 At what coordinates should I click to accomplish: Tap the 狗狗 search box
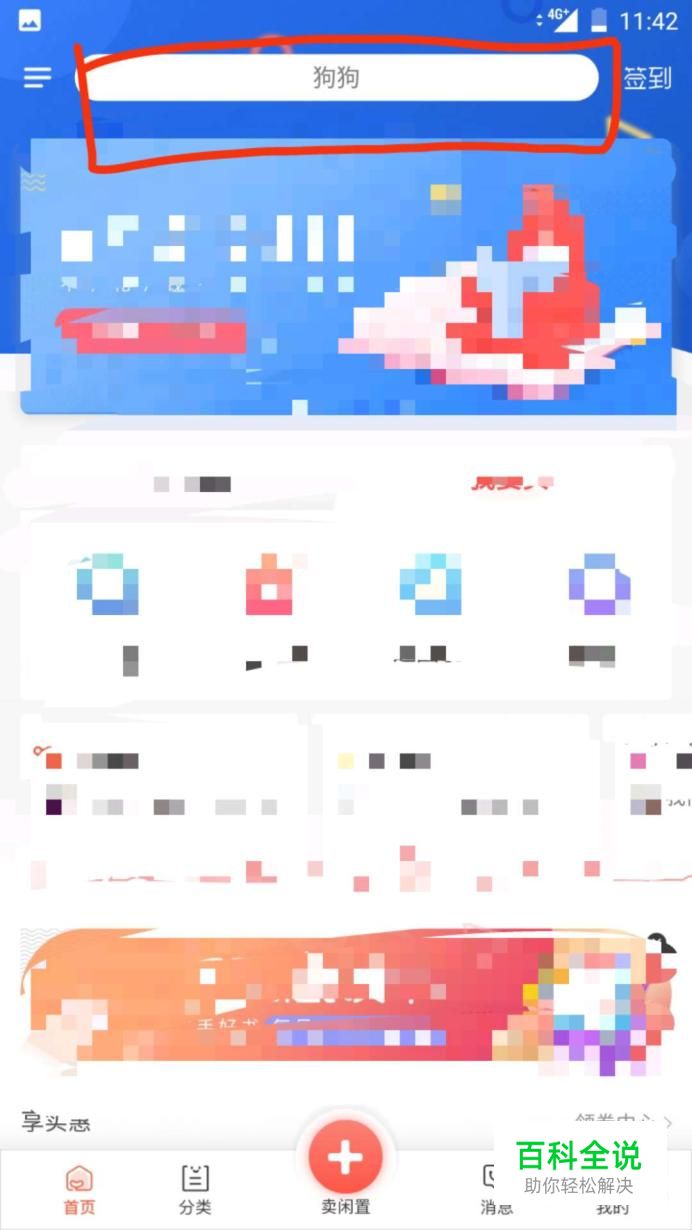(338, 77)
